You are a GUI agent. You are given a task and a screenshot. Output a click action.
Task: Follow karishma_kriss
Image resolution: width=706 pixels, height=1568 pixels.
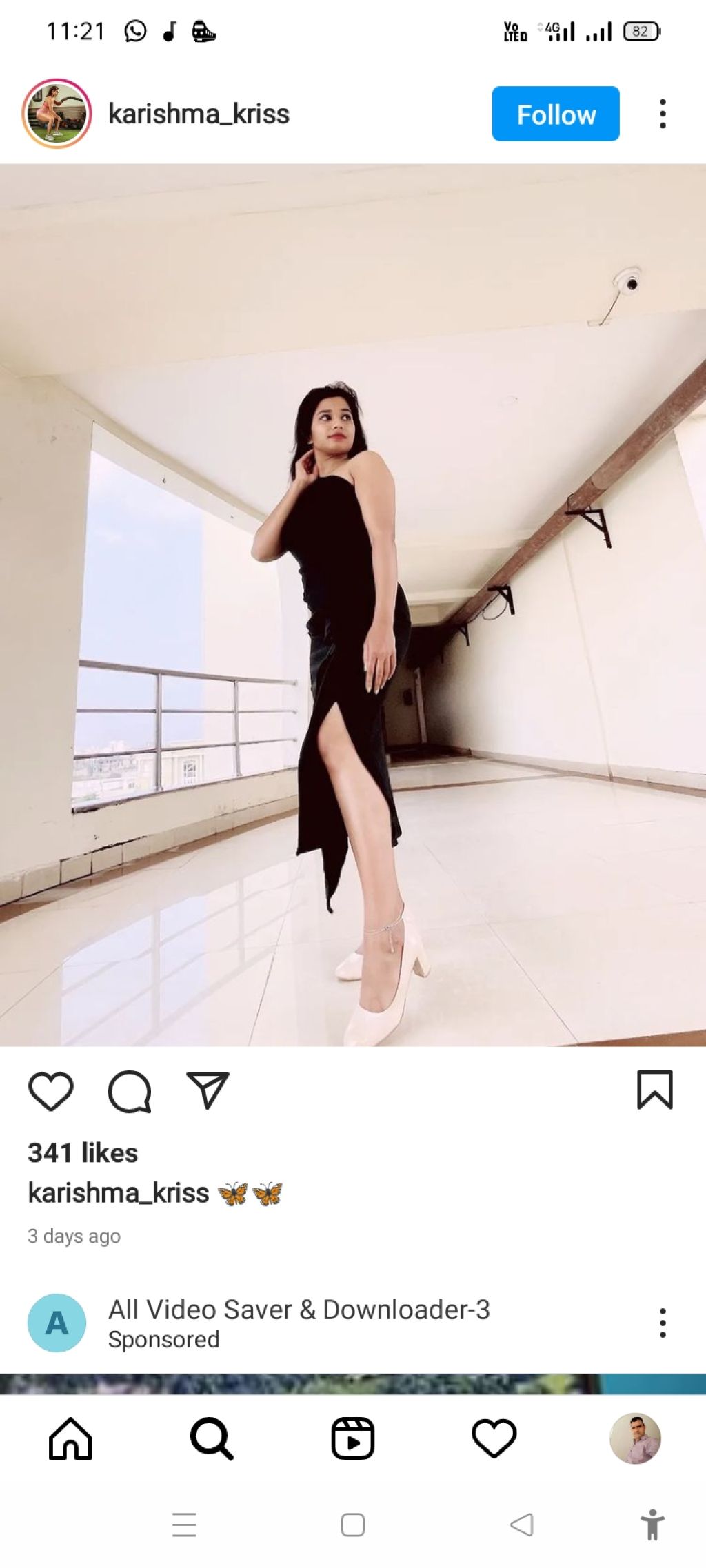click(x=555, y=114)
